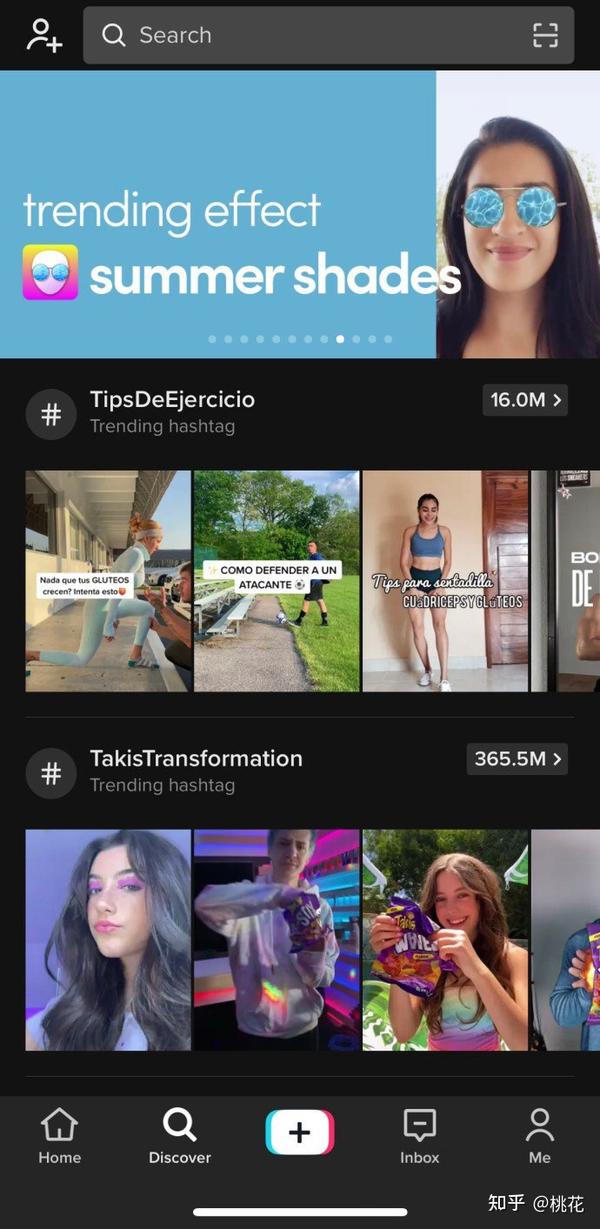The width and height of the screenshot is (600, 1229).
Task: Play the GLUTEOS exercise video
Action: point(108,581)
